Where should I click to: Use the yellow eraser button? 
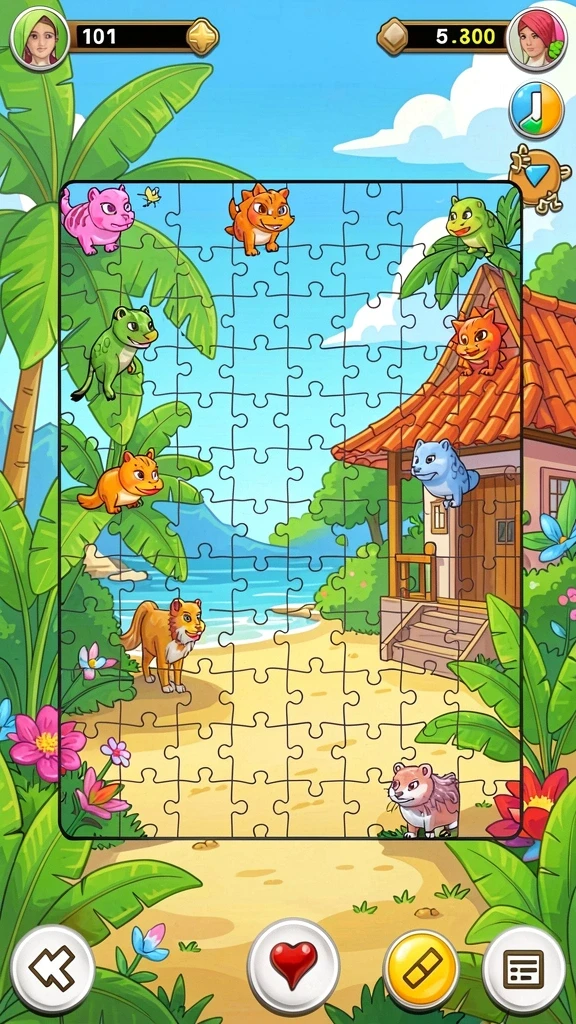pyautogui.click(x=421, y=970)
